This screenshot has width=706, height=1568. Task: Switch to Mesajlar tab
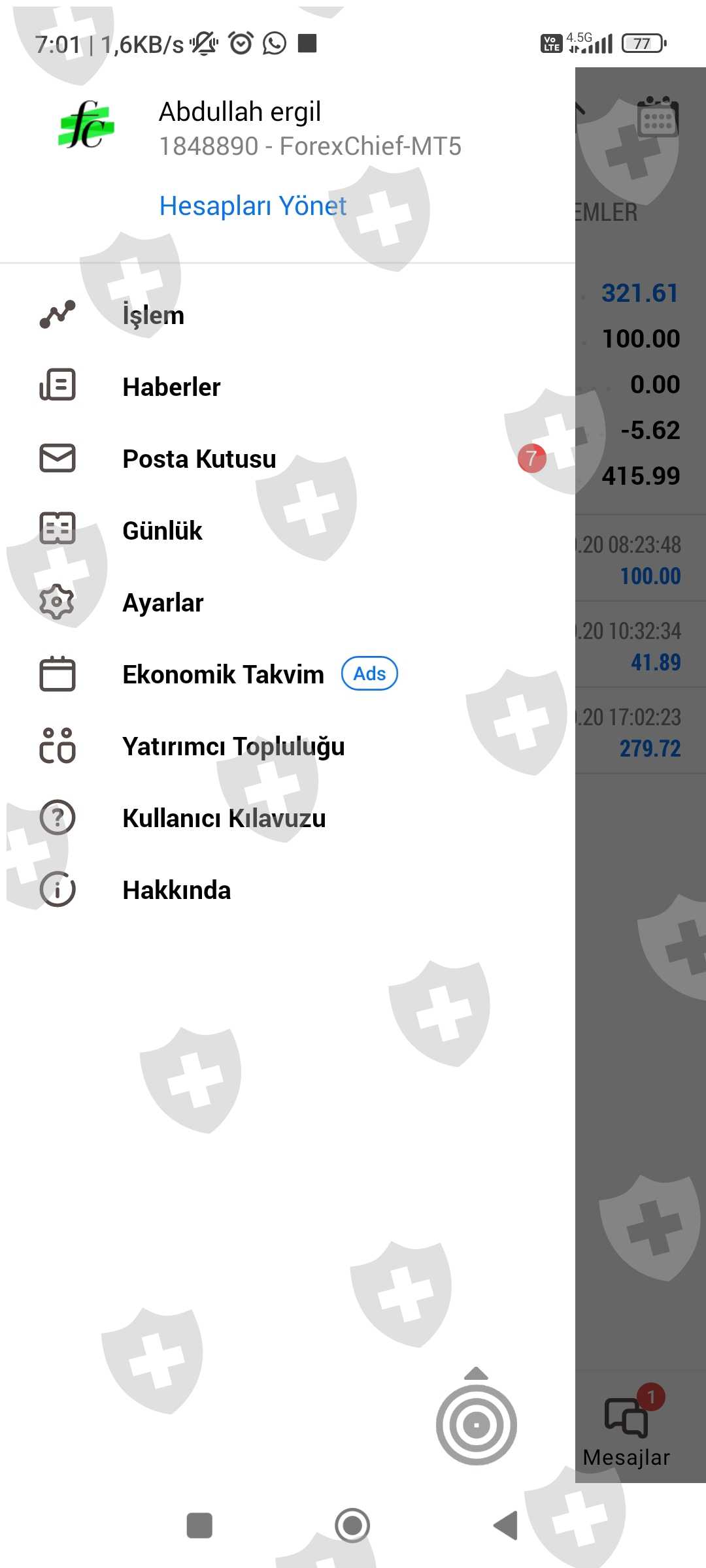[626, 1428]
